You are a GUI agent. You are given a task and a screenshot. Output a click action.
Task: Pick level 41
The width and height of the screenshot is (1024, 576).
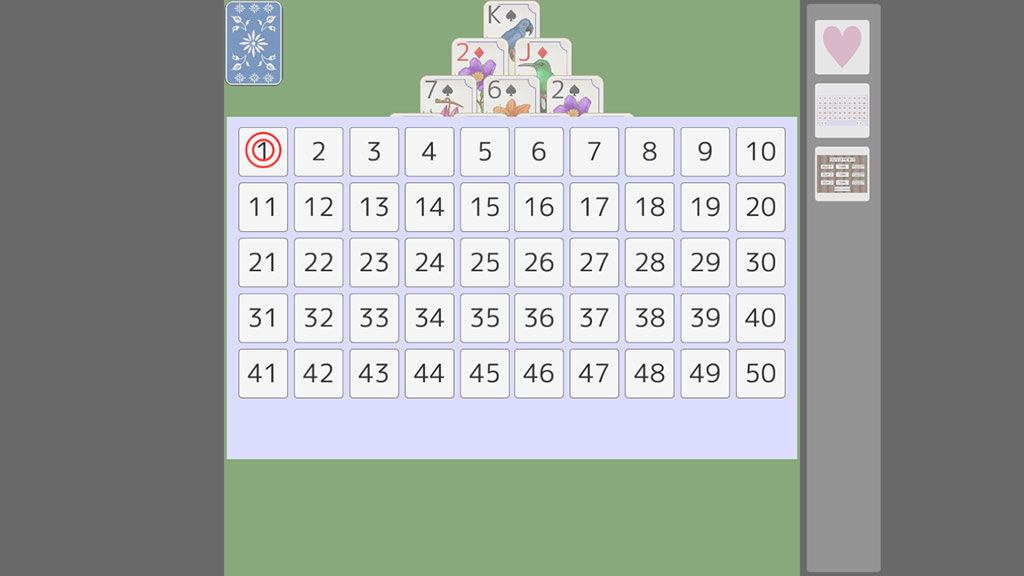263,373
